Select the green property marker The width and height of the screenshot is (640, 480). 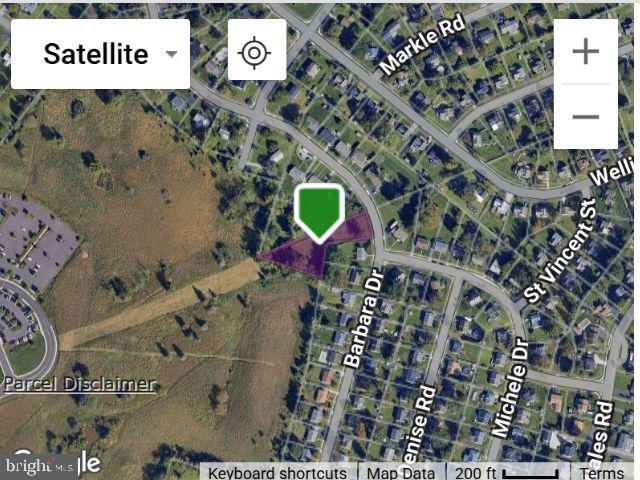[320, 212]
